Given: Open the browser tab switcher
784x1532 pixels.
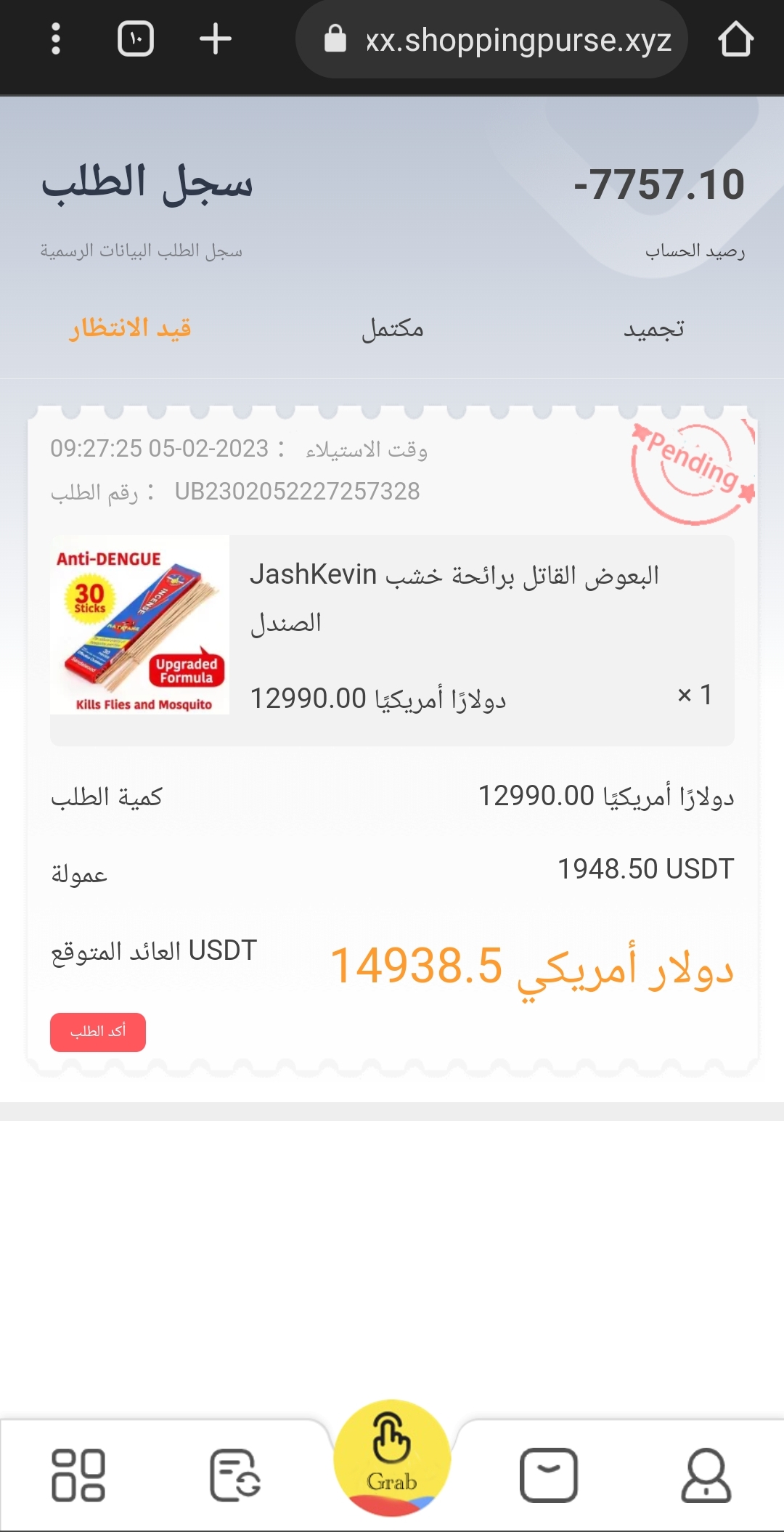Looking at the screenshot, I should coord(136,39).
